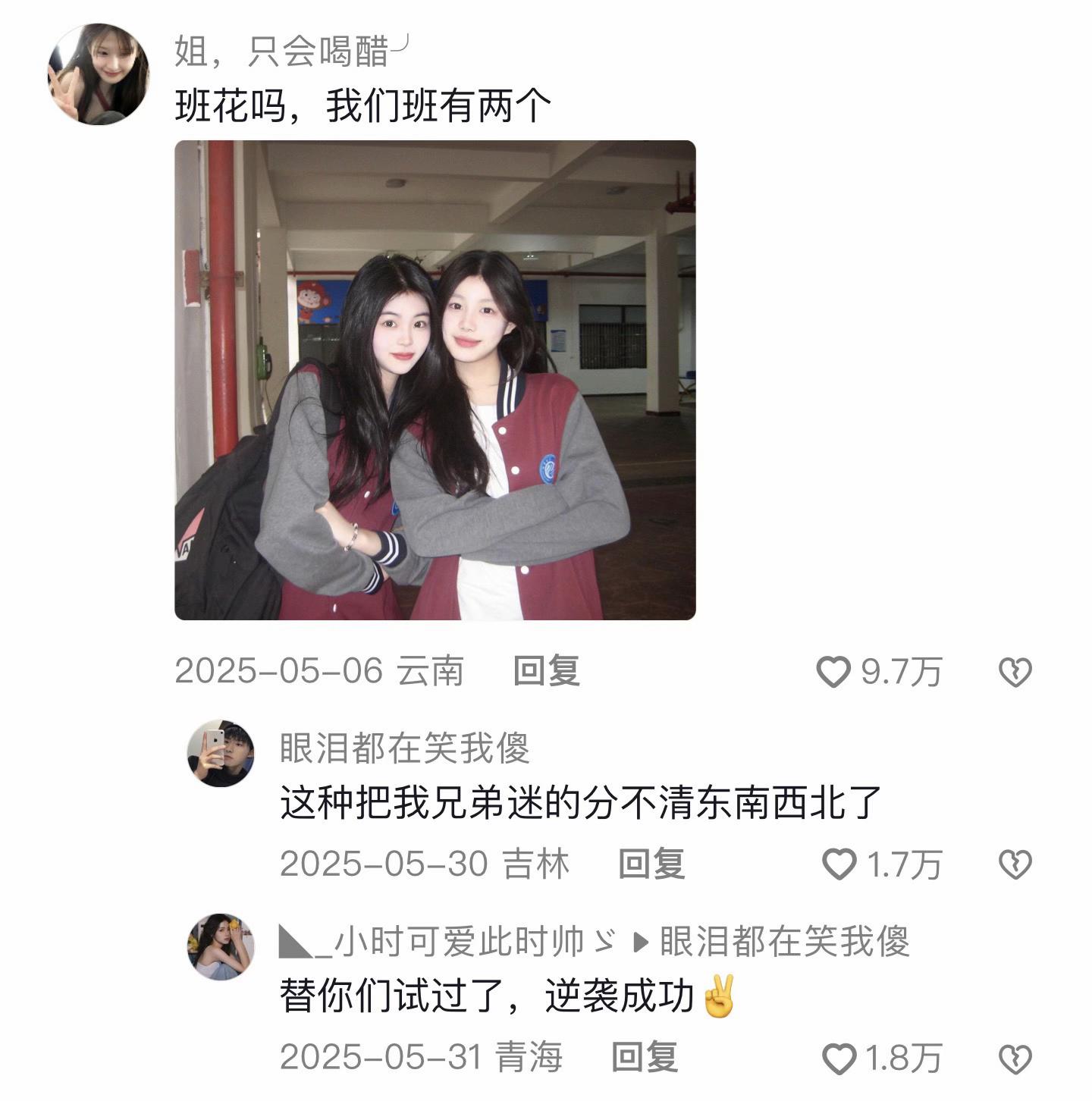Viewport: 1092px width, 1101px height.
Task: Open the attached photo in the comment
Action: tap(435, 380)
